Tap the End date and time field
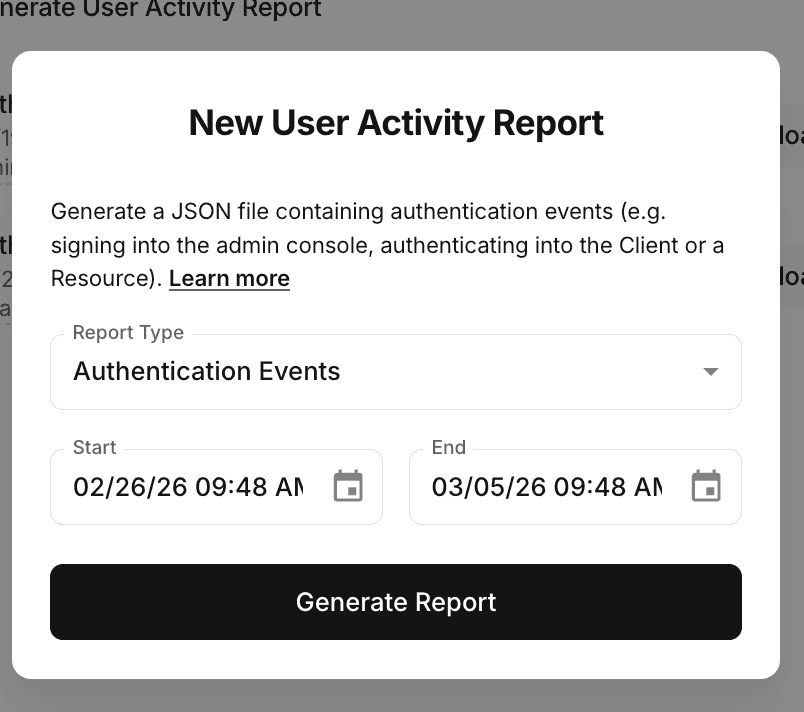Viewport: 804px width, 712px height. (546, 487)
